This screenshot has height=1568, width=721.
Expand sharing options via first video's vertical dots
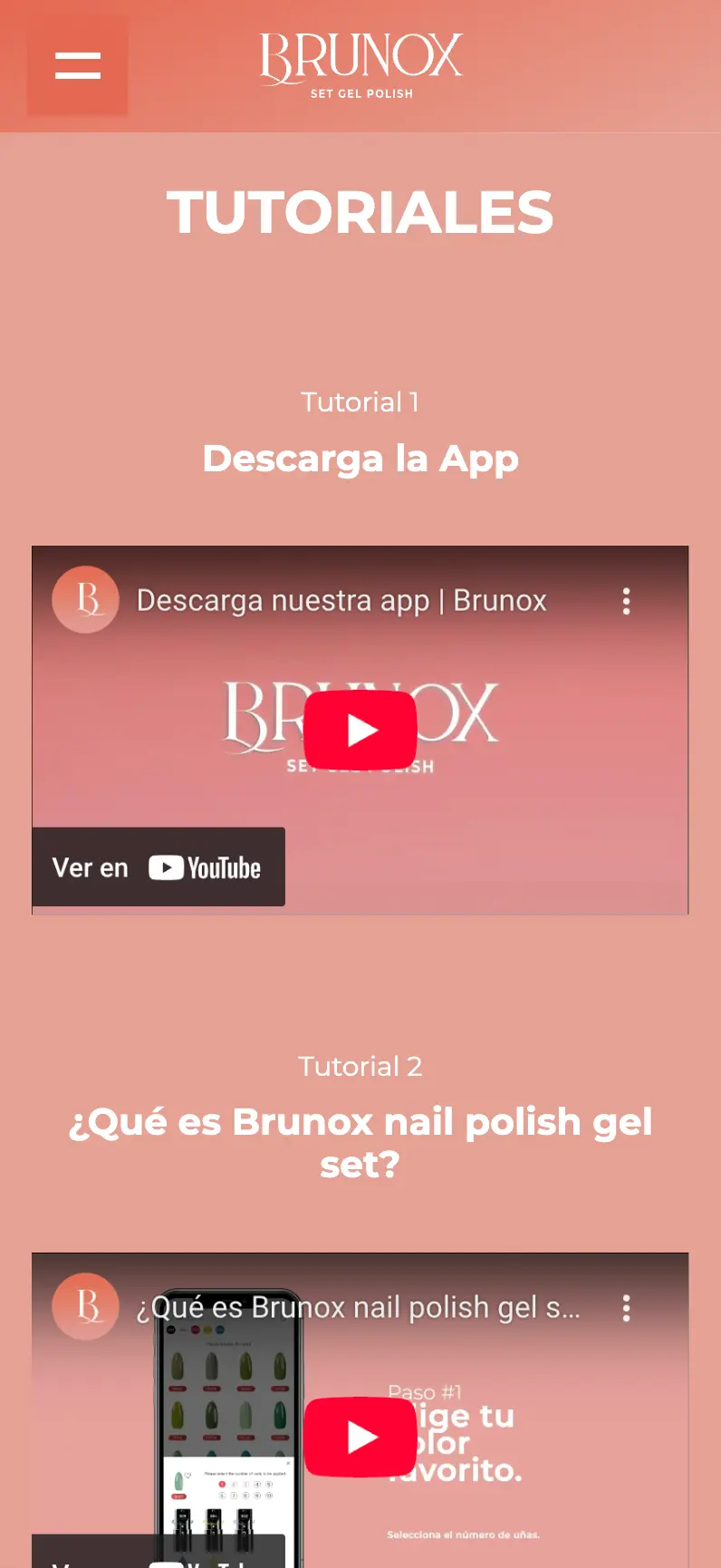tap(626, 600)
